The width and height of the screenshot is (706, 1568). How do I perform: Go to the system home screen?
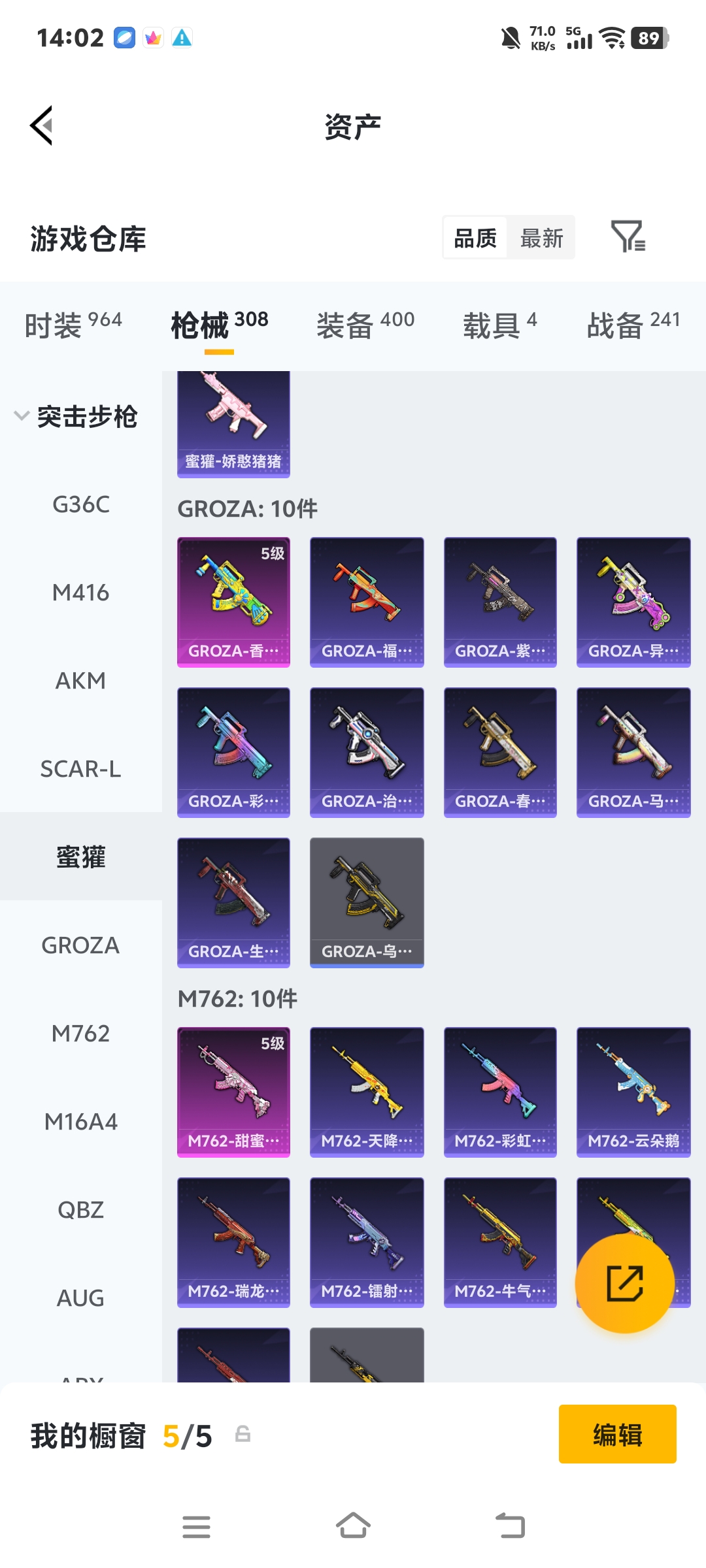[x=353, y=1527]
